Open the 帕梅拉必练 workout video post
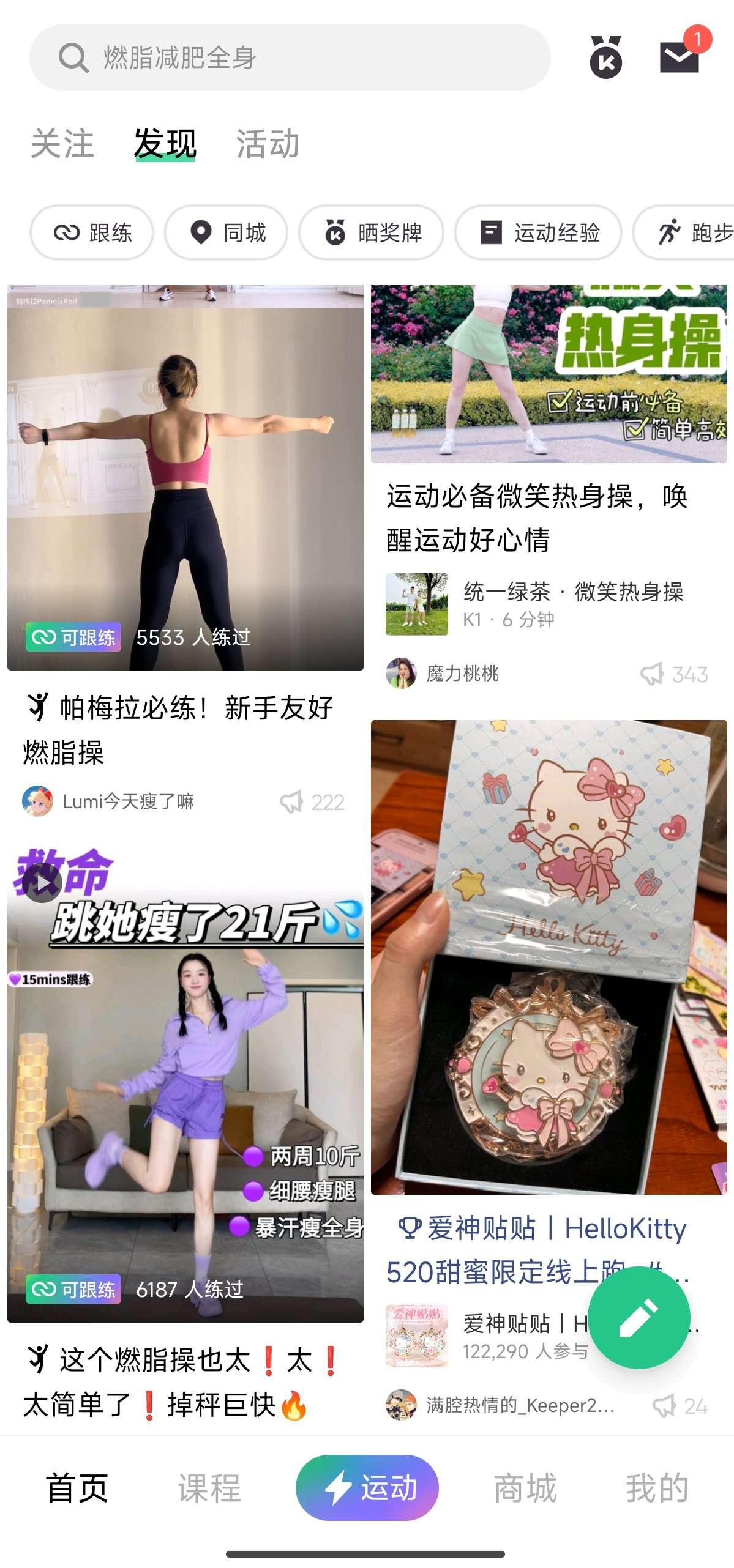The image size is (734, 1568). 185,477
